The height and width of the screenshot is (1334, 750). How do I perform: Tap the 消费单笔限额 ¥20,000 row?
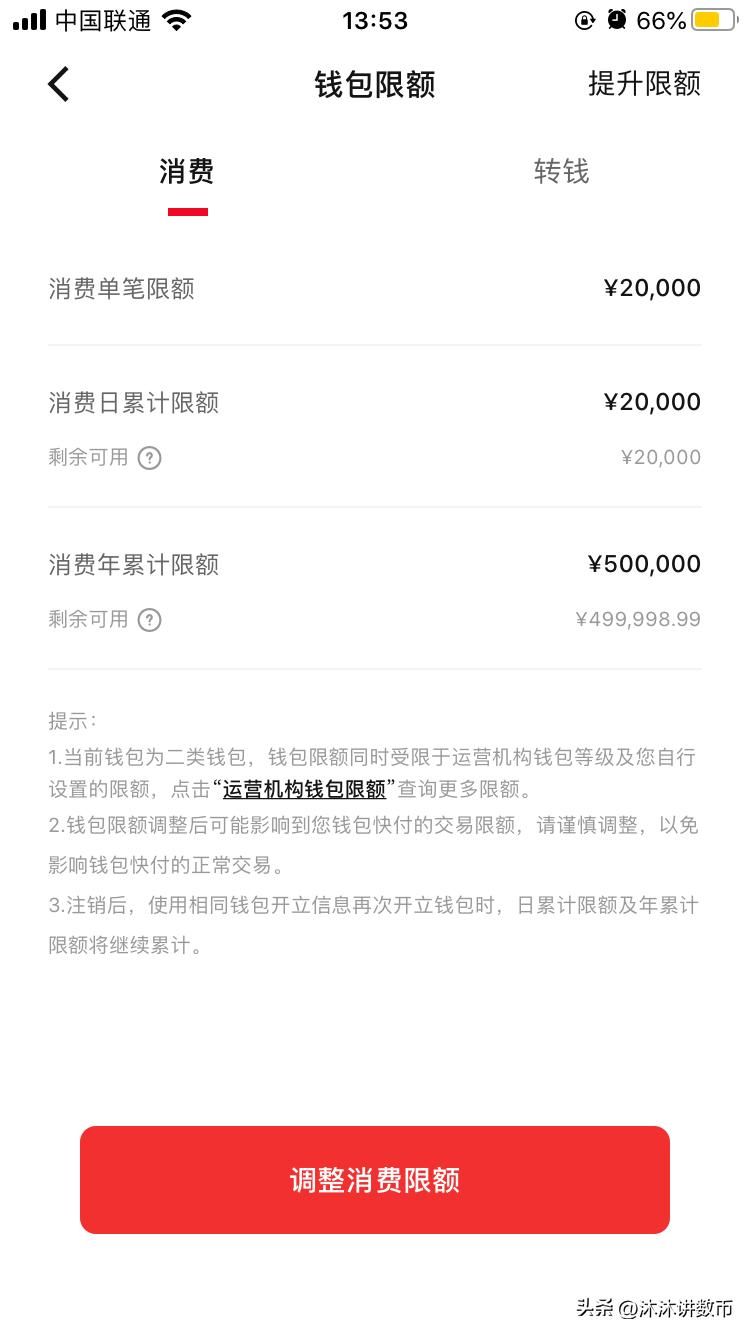[374, 289]
